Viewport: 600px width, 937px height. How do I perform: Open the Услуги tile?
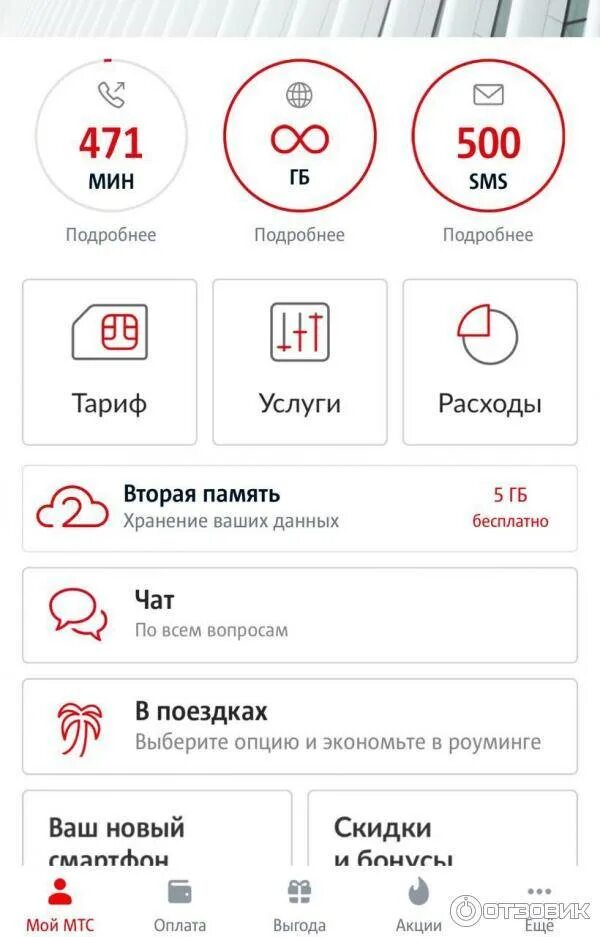(x=300, y=362)
